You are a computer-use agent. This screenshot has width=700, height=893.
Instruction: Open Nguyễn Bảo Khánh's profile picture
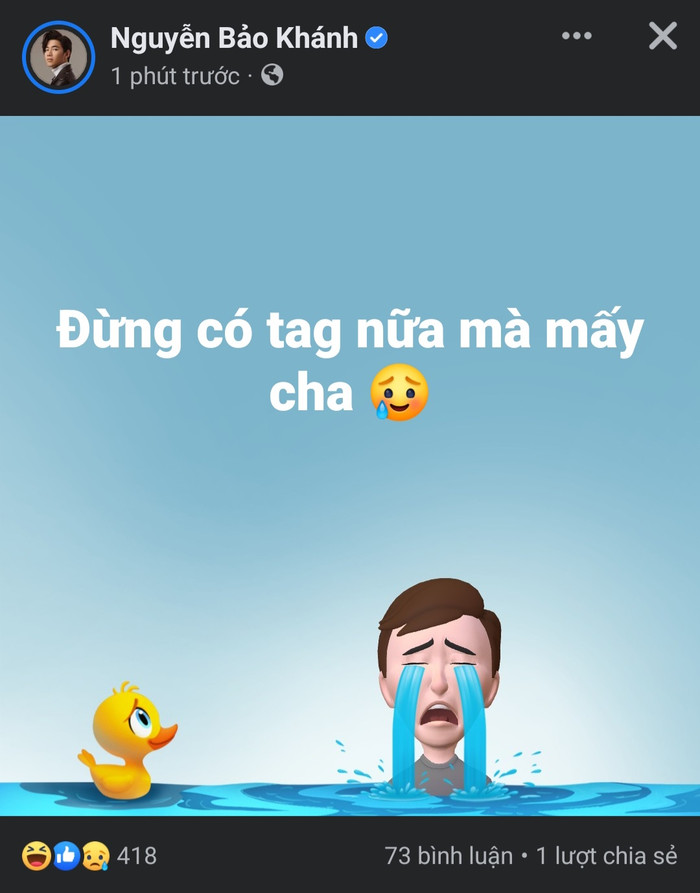[x=57, y=56]
